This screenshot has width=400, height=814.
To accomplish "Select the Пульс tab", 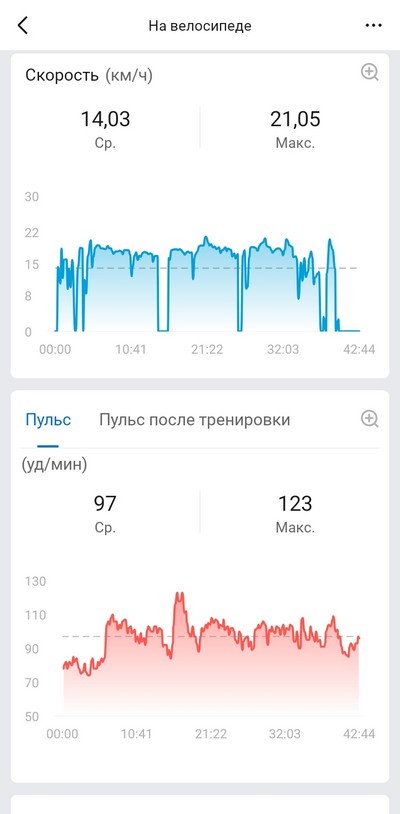I will point(48,419).
